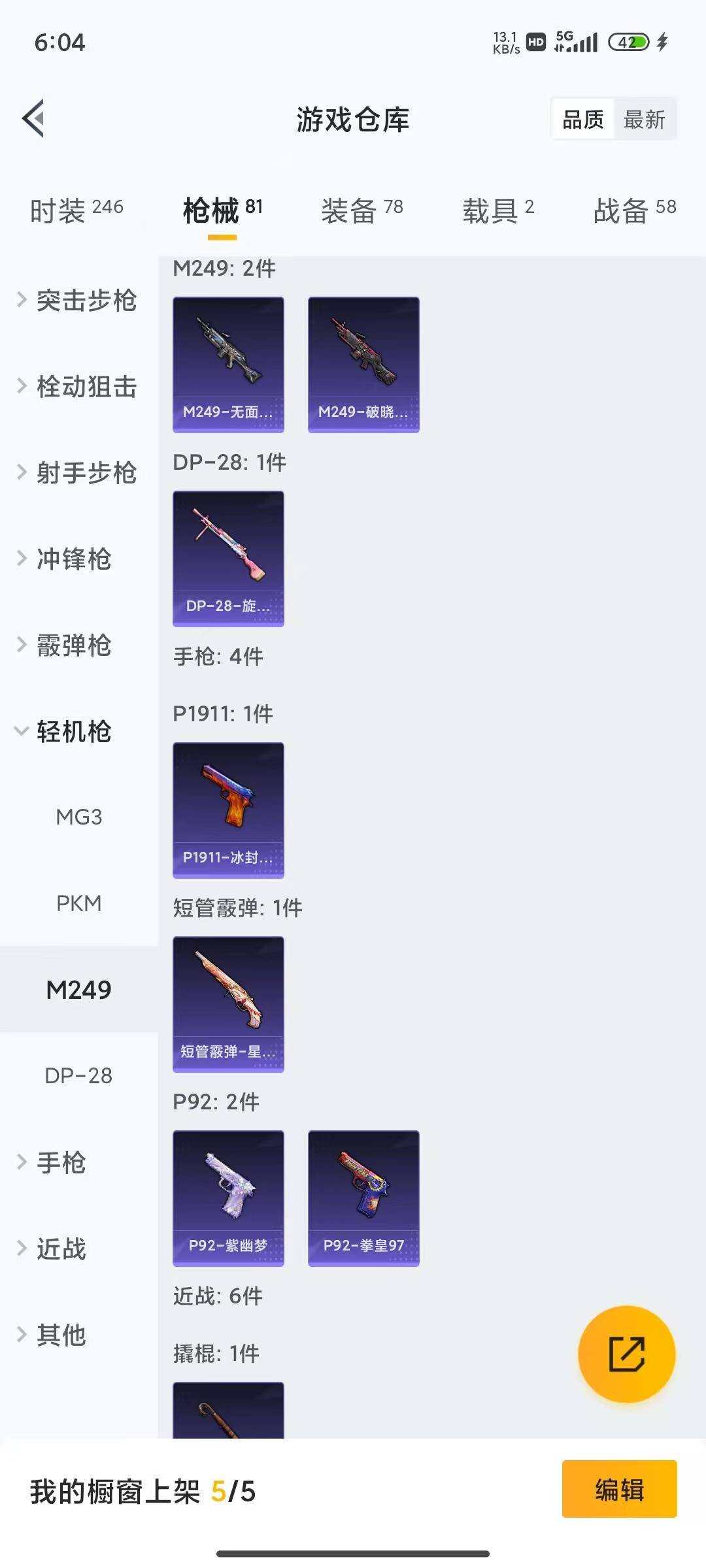The height and width of the screenshot is (1568, 706).
Task: Select the PKM subcategory
Action: coord(78,904)
